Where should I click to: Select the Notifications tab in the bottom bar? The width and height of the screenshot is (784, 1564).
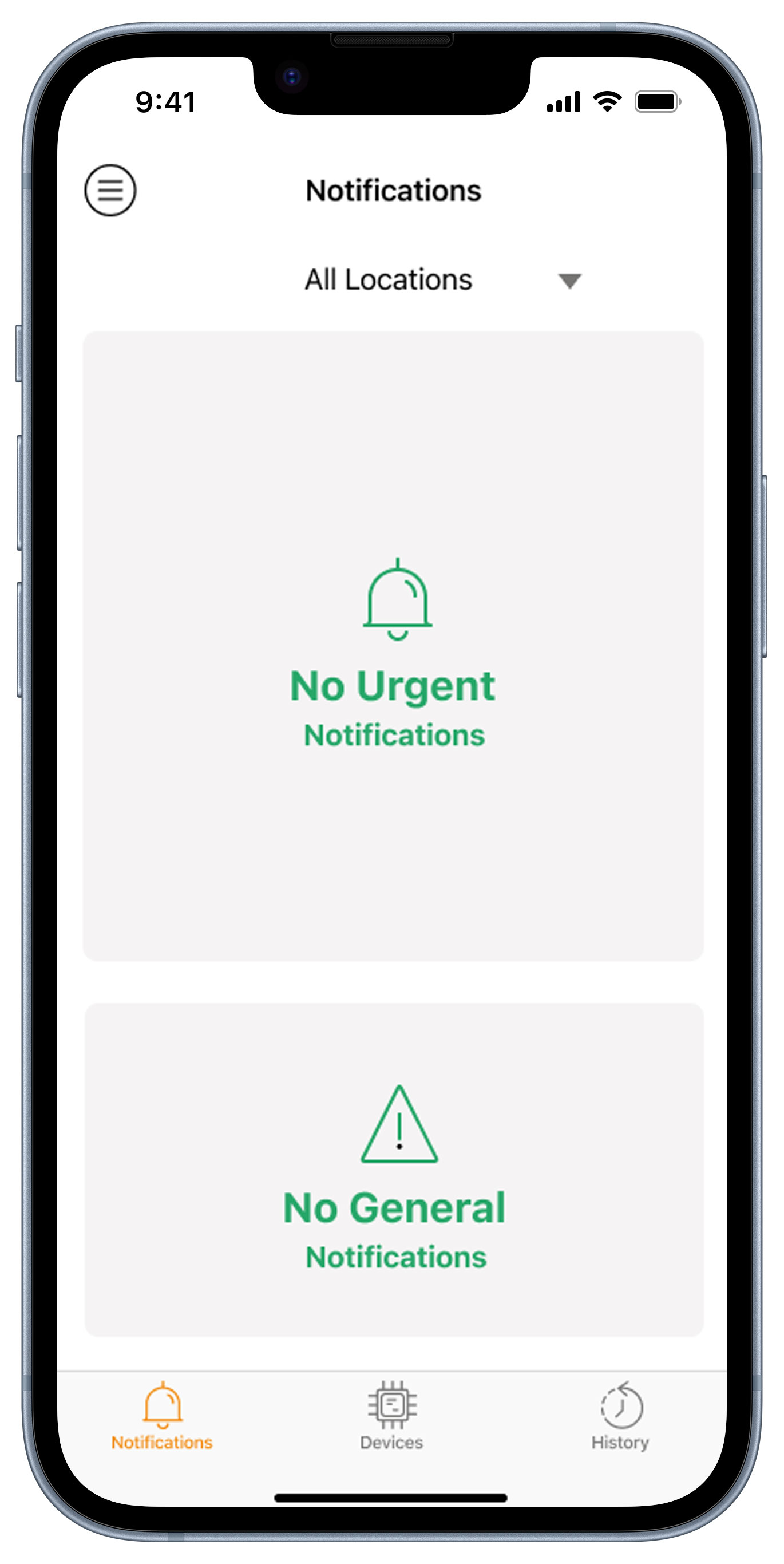(x=162, y=1416)
